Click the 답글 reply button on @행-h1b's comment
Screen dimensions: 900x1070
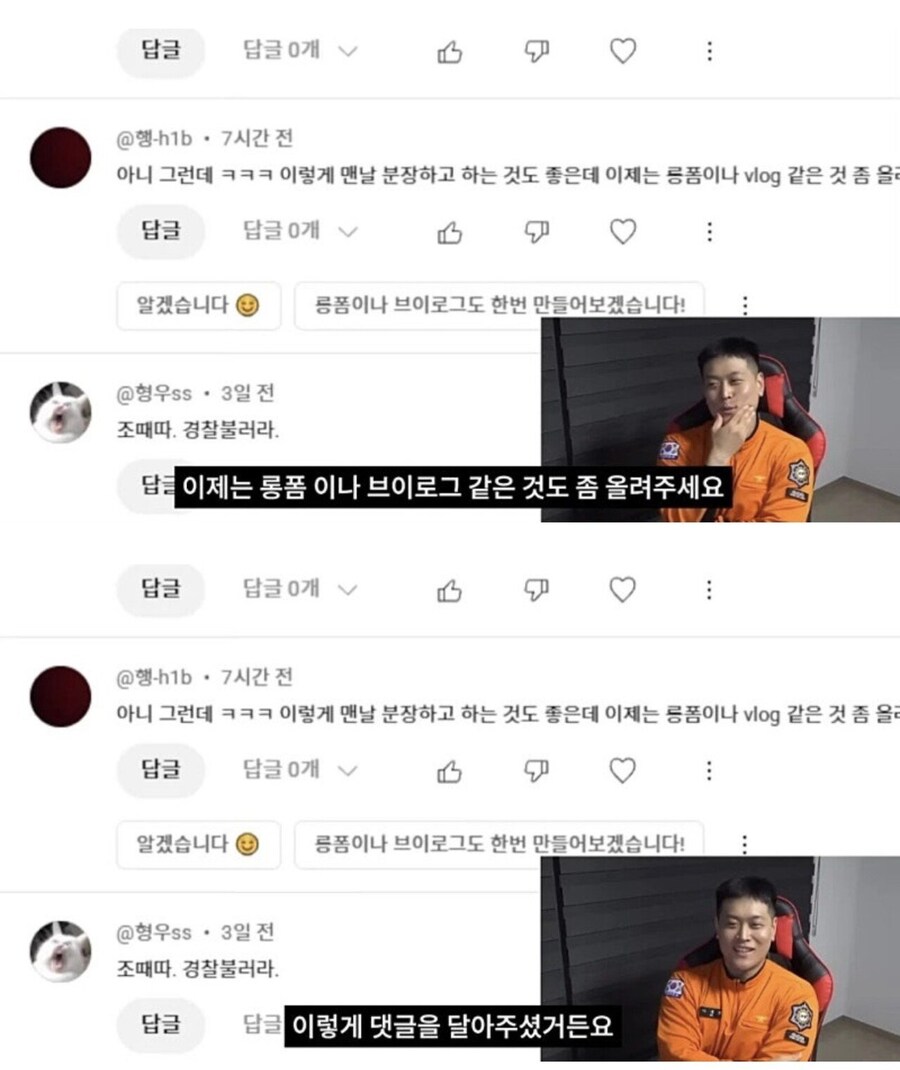tap(160, 233)
